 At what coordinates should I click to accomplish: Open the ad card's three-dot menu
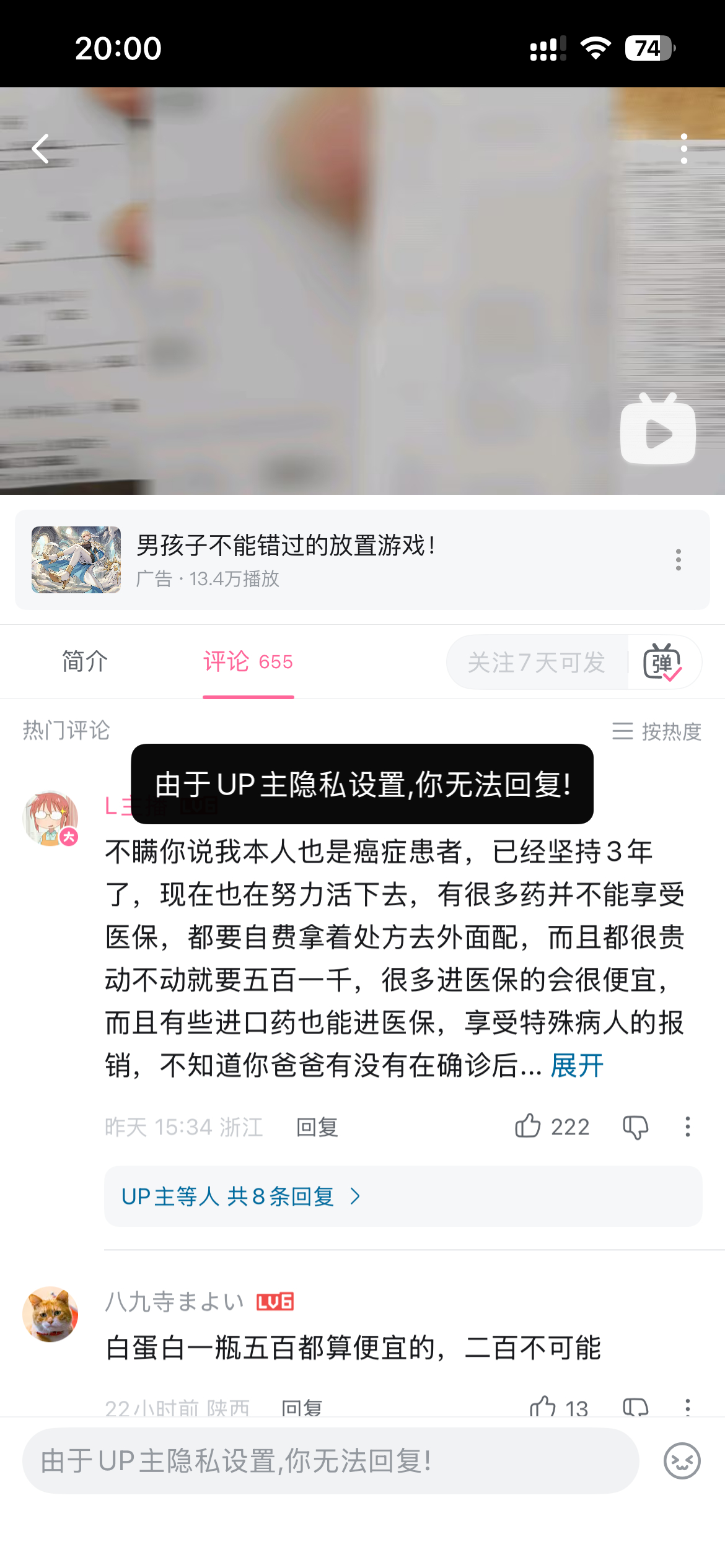point(679,560)
